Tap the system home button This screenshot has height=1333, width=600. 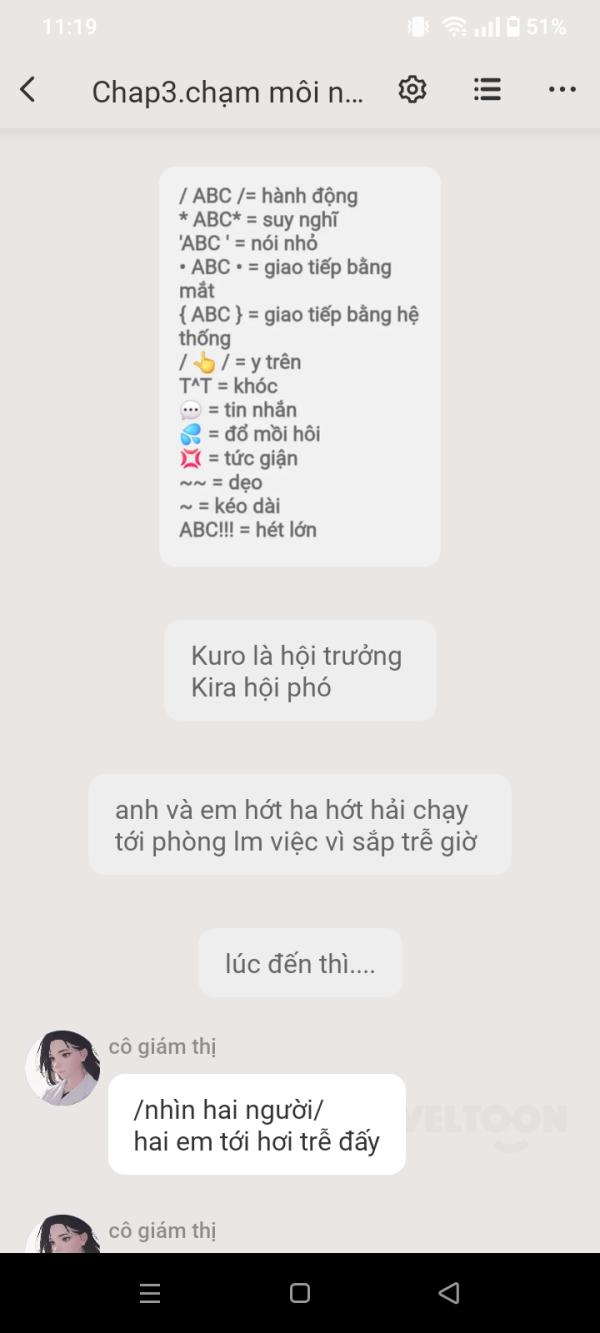click(300, 1293)
